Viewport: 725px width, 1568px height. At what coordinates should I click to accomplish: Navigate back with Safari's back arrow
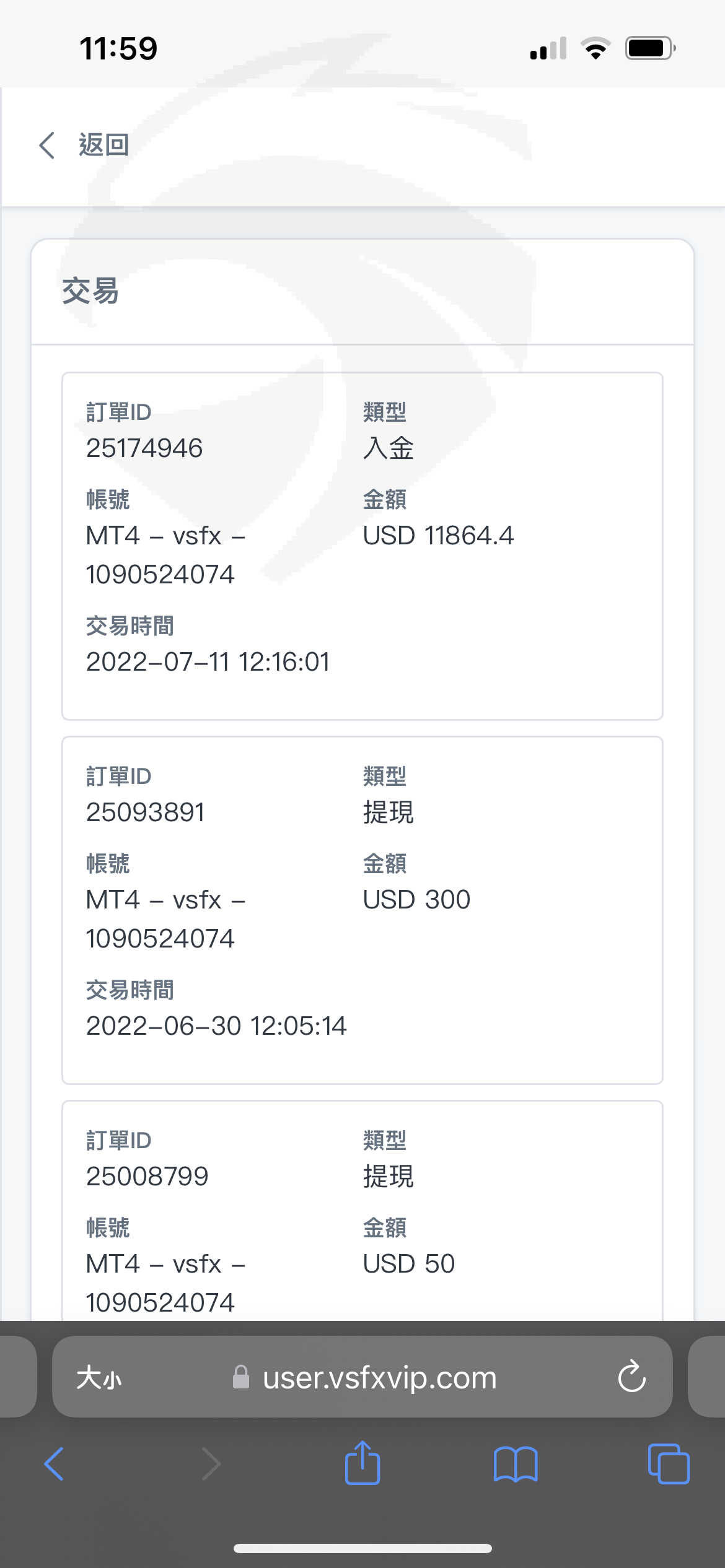[x=54, y=1464]
